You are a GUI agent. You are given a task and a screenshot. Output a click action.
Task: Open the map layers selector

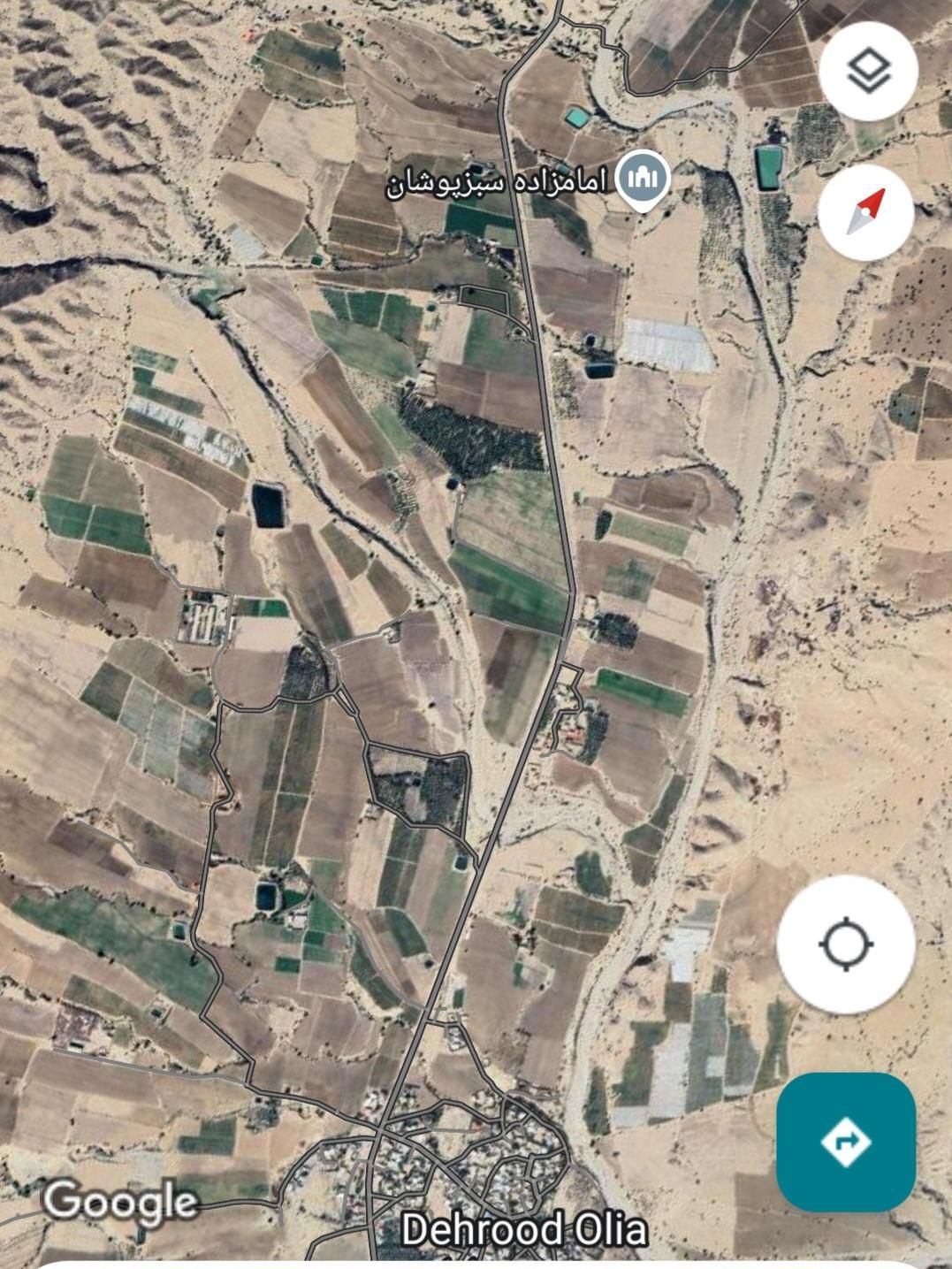(867, 72)
